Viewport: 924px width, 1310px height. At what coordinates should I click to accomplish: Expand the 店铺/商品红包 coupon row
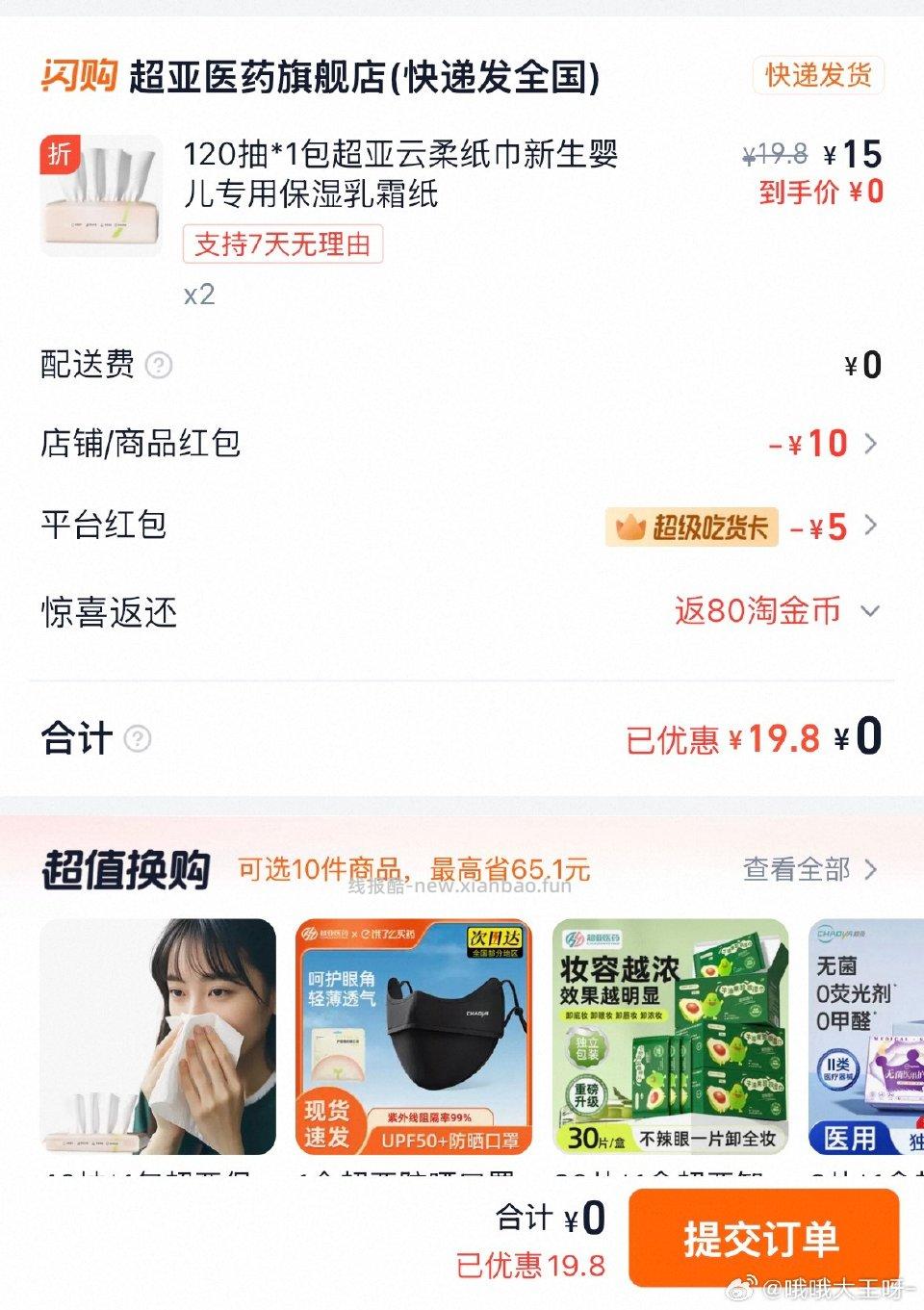[871, 444]
